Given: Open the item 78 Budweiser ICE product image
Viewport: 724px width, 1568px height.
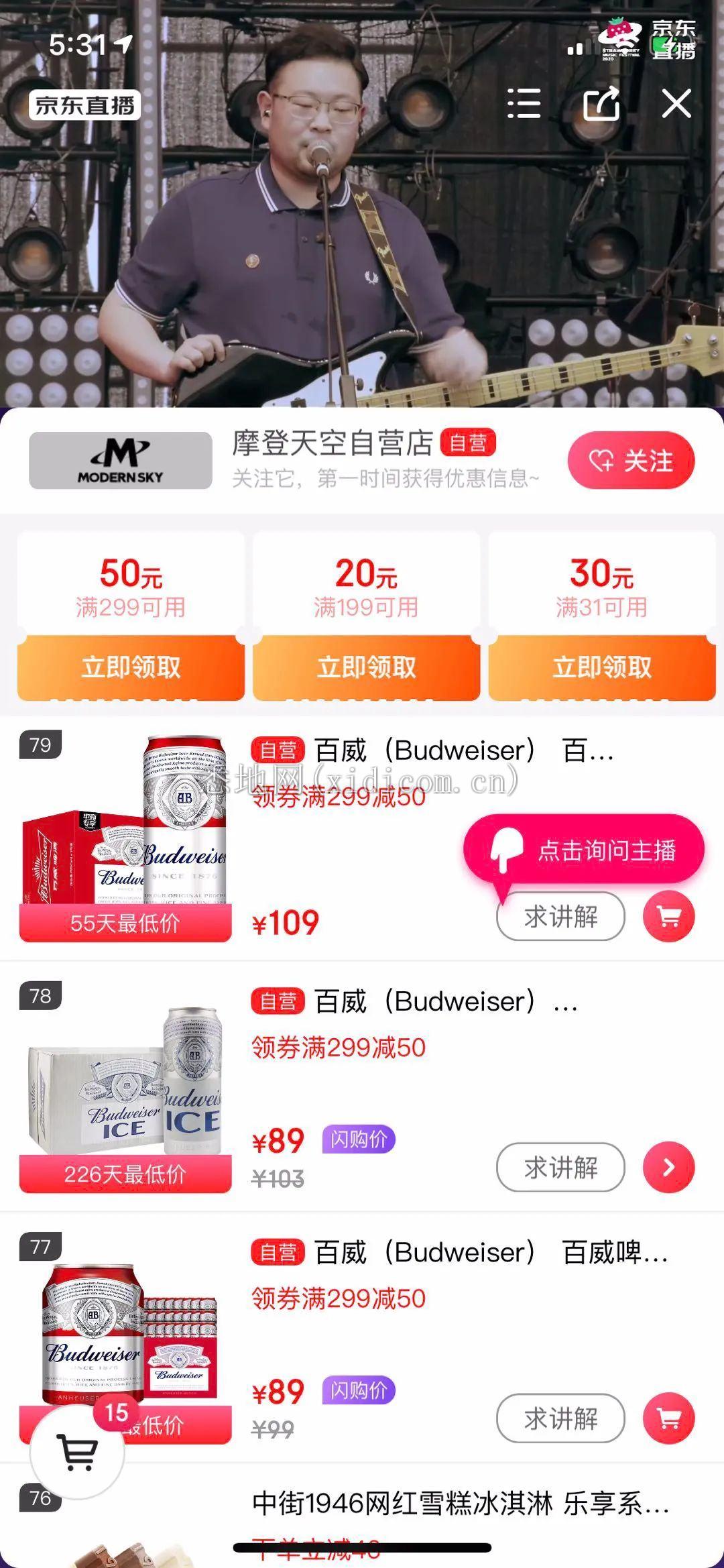Looking at the screenshot, I should click(125, 1086).
